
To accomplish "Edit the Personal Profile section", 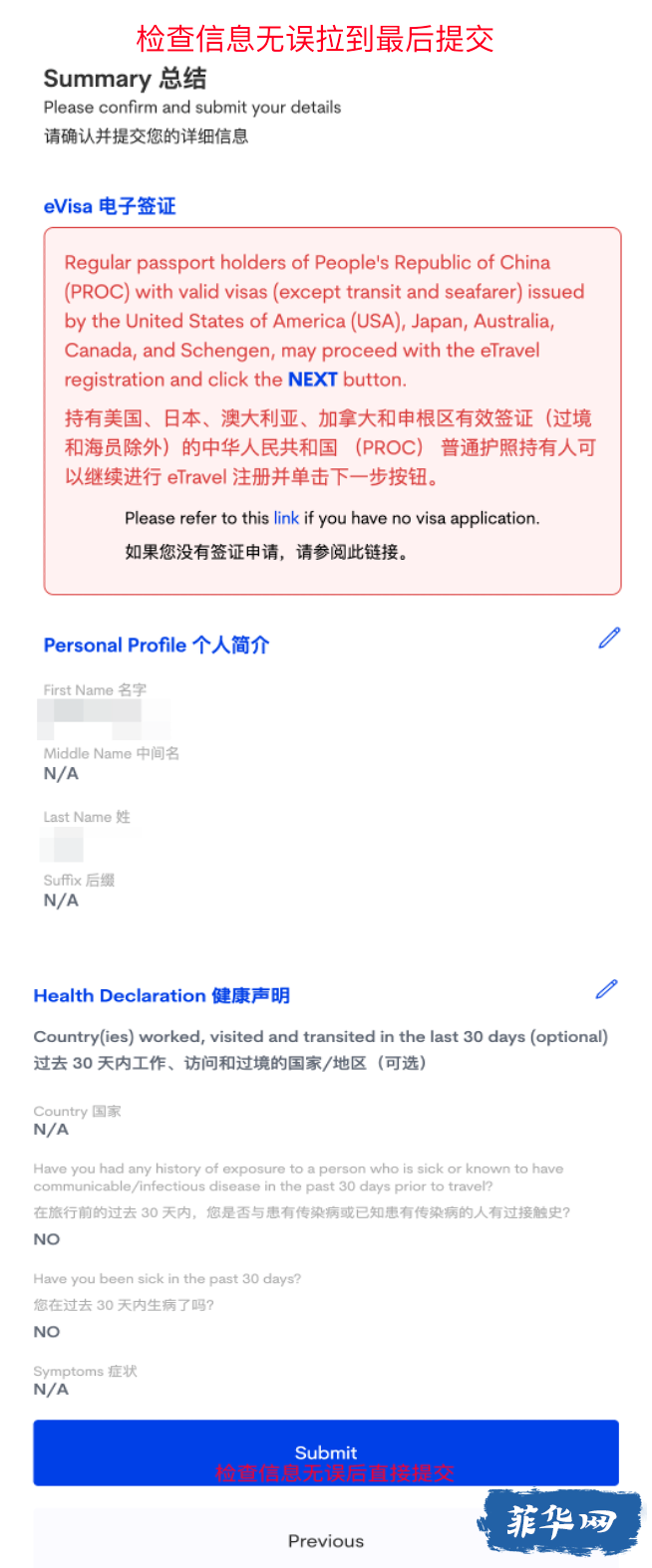I will (609, 639).
